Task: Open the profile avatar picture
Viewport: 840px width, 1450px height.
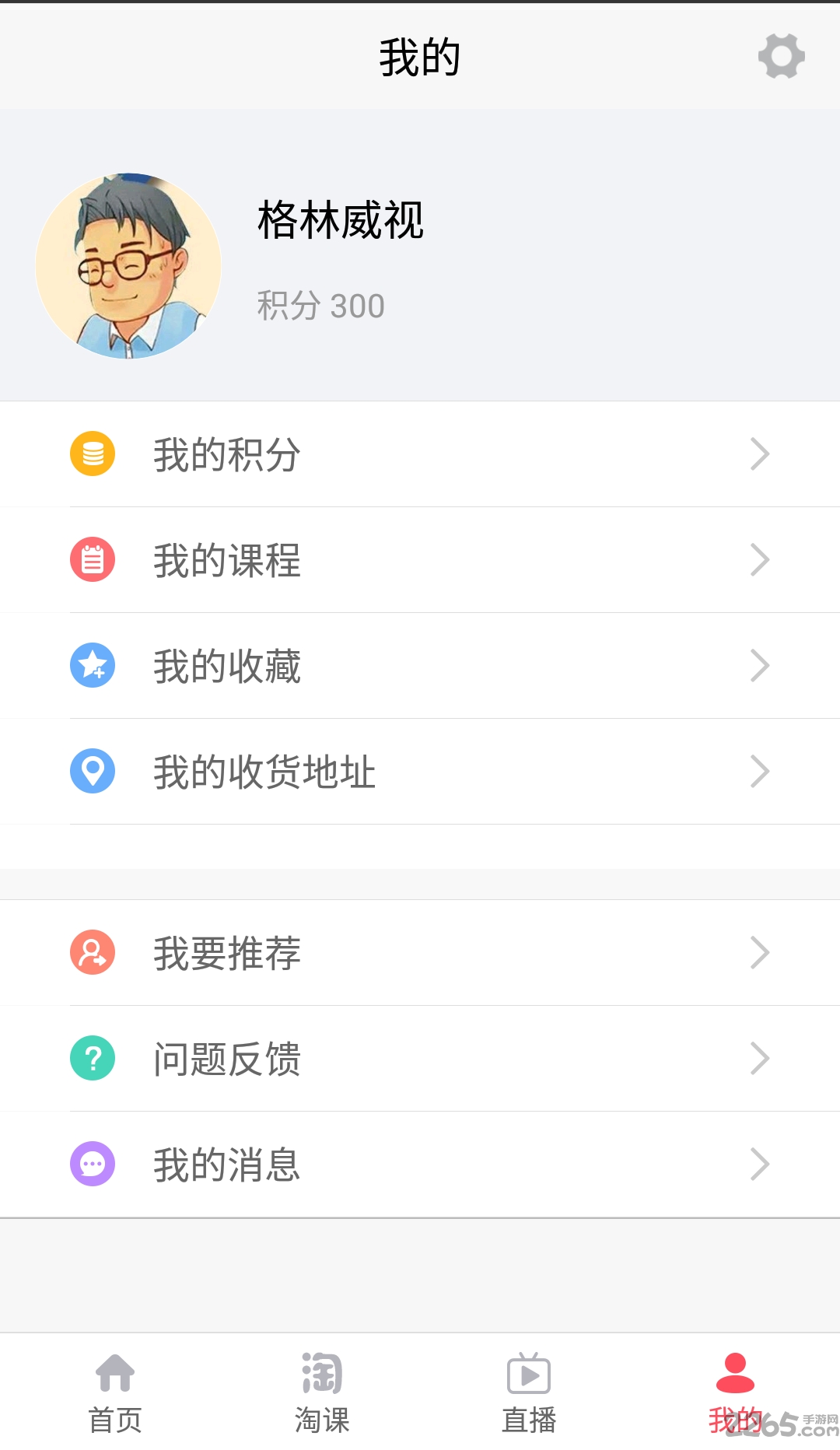Action: 128,264
